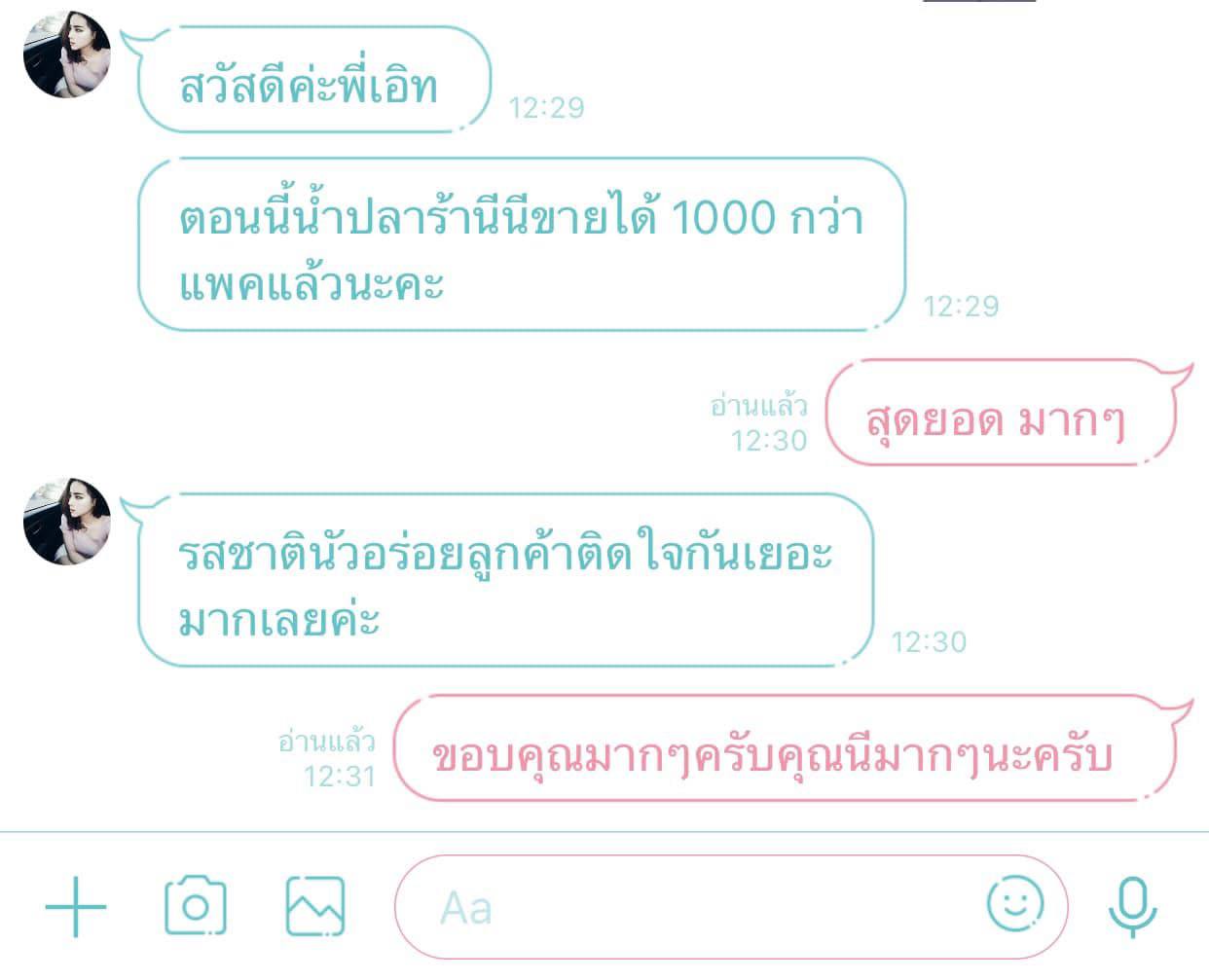Open the emoji sticker picker
Screen dimensions: 1209x980
(1014, 904)
